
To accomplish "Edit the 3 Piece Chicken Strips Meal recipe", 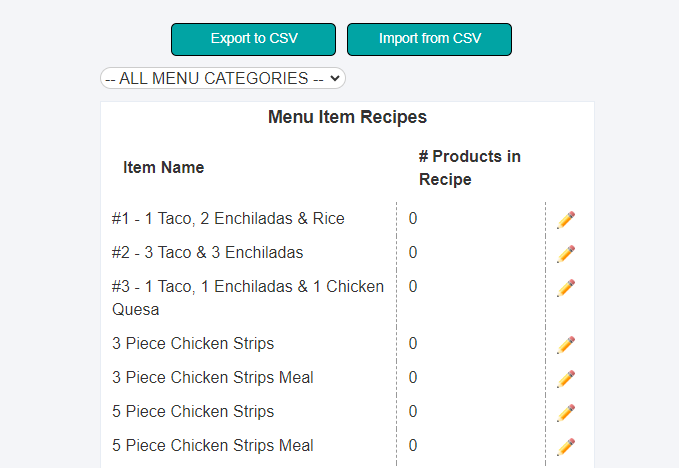I will (x=566, y=379).
